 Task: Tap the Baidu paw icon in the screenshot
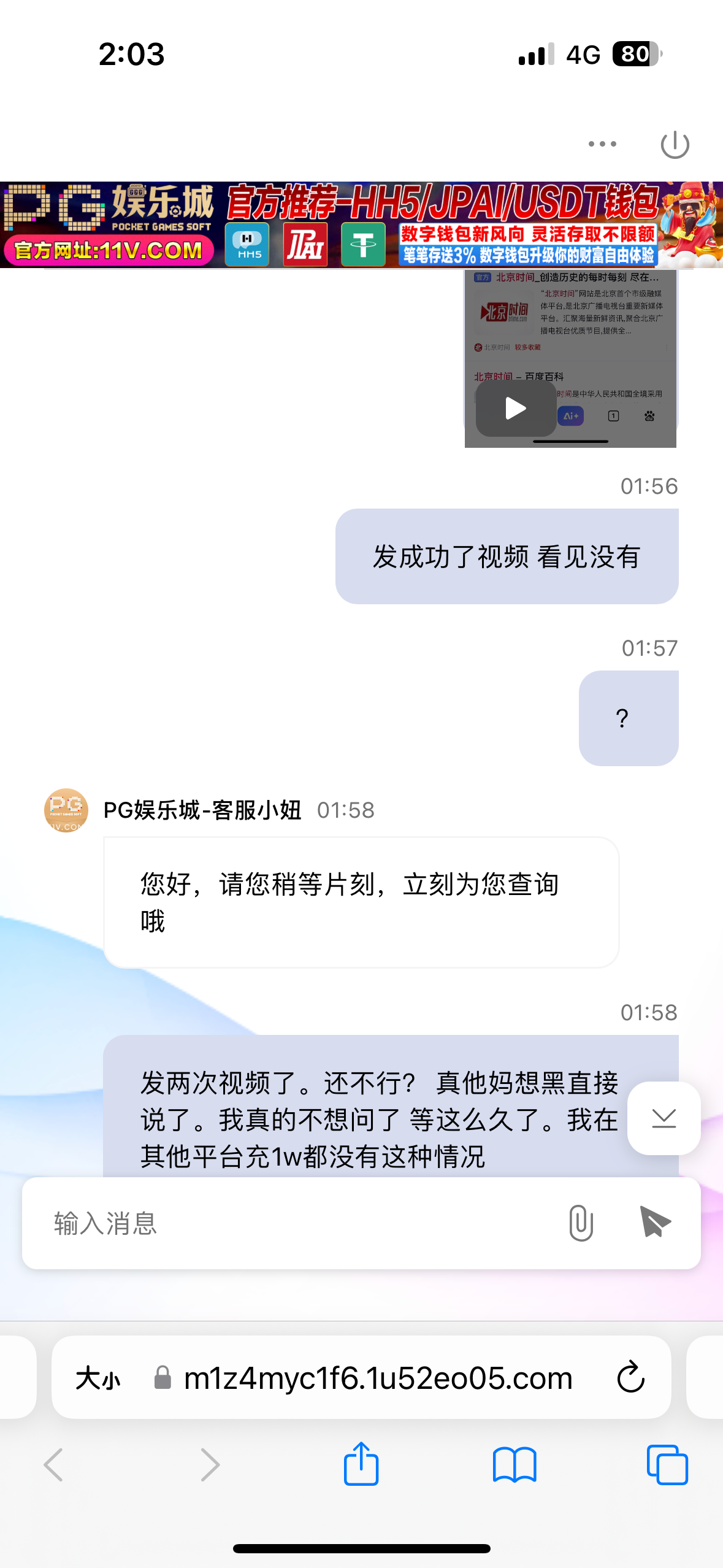point(649,416)
